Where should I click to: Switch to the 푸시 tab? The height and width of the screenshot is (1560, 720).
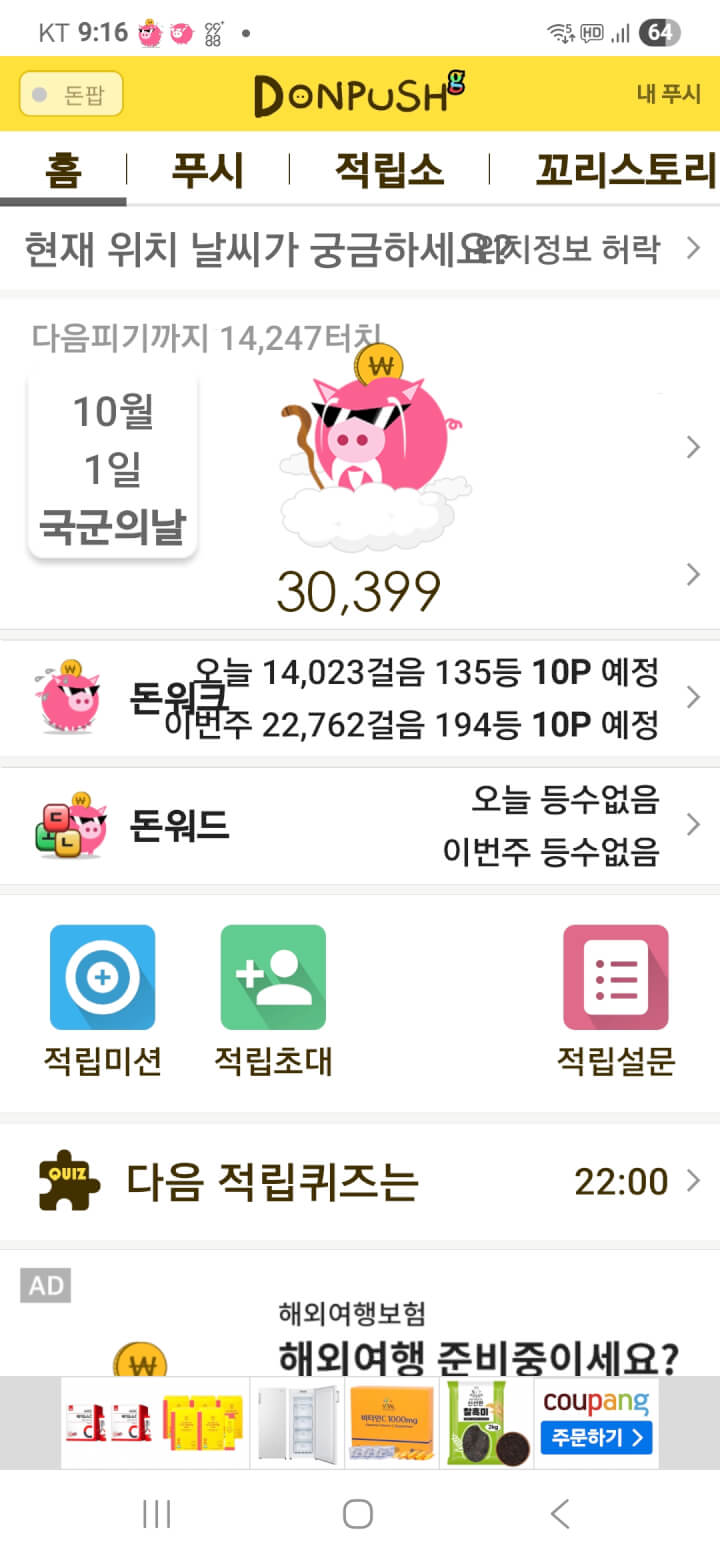point(207,171)
